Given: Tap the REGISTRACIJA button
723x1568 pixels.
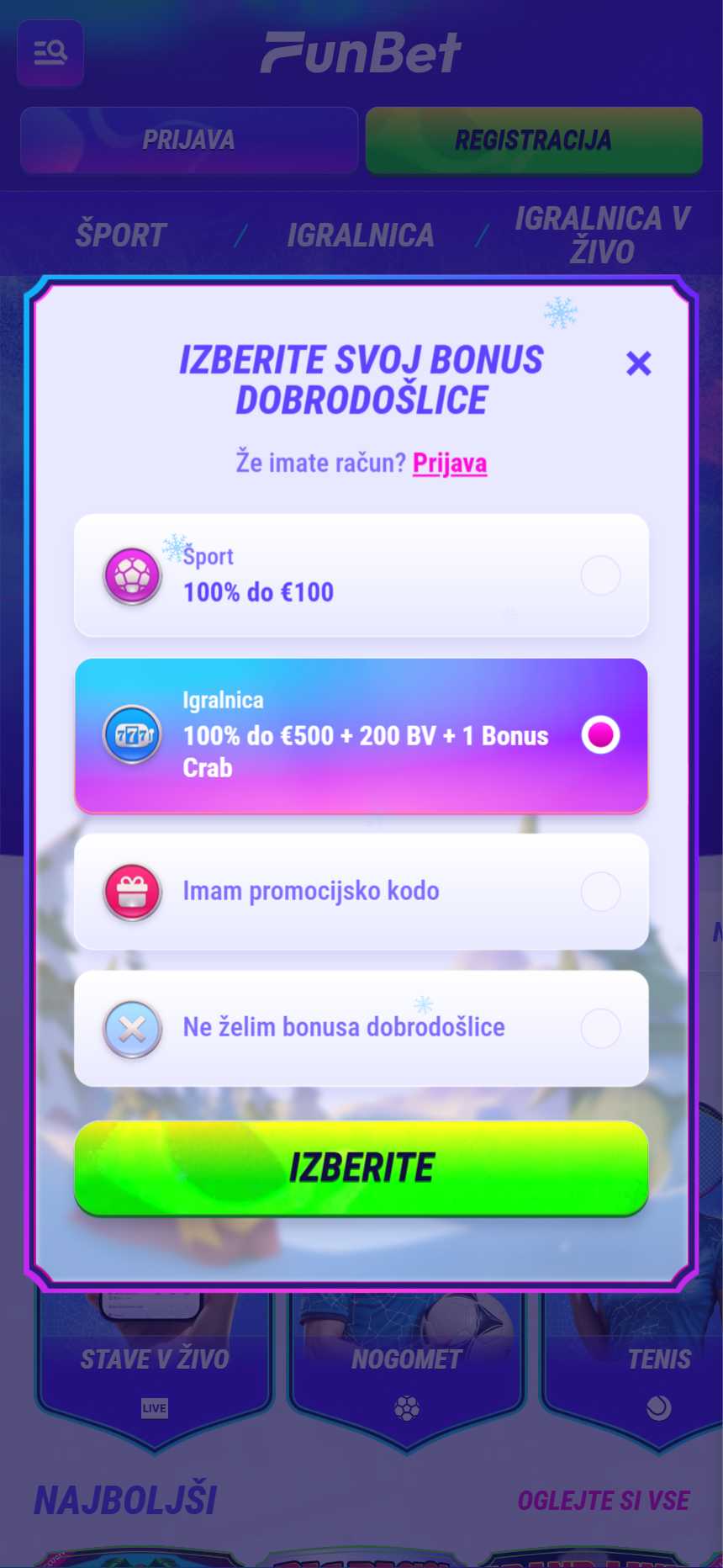Looking at the screenshot, I should click(x=534, y=140).
